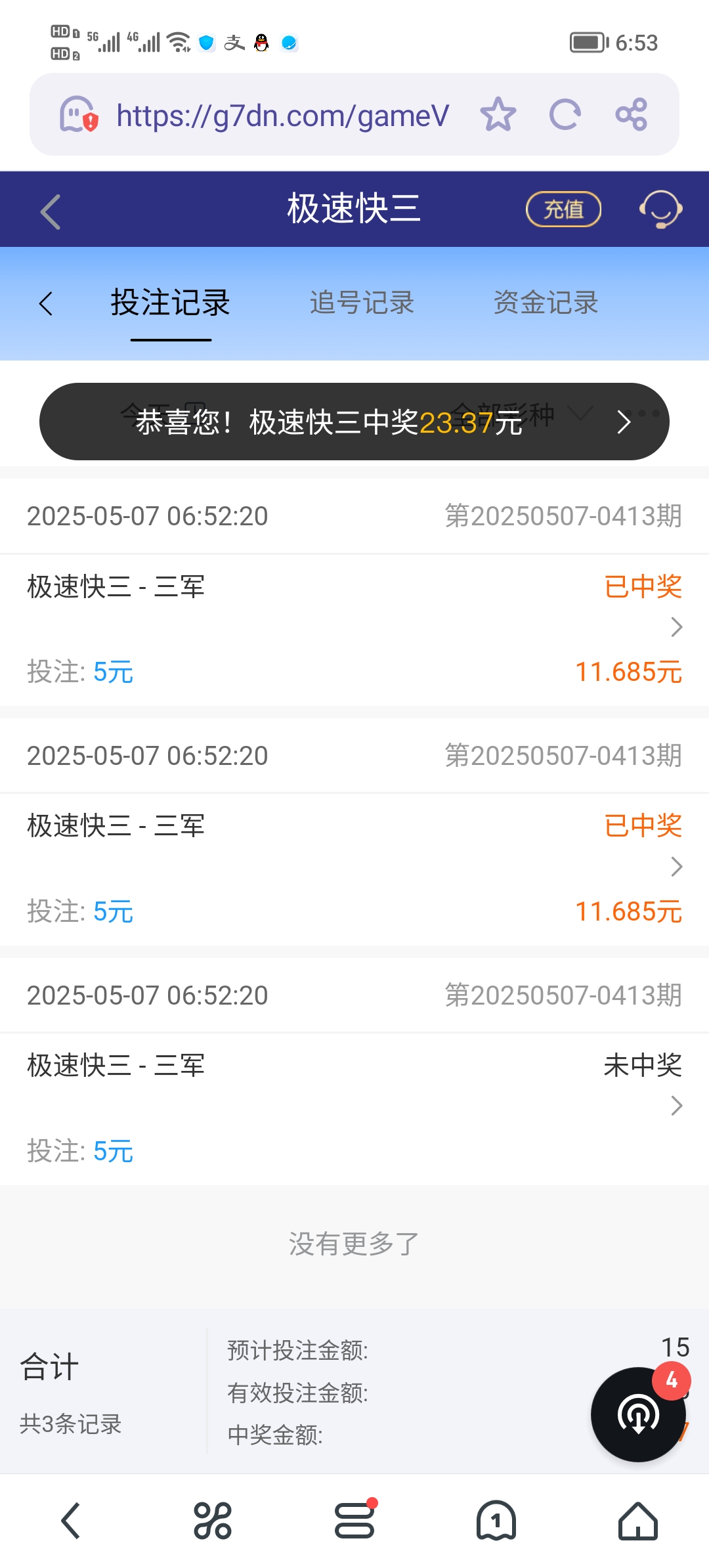The image size is (709, 1568).
Task: Reload the current web page
Action: (565, 115)
